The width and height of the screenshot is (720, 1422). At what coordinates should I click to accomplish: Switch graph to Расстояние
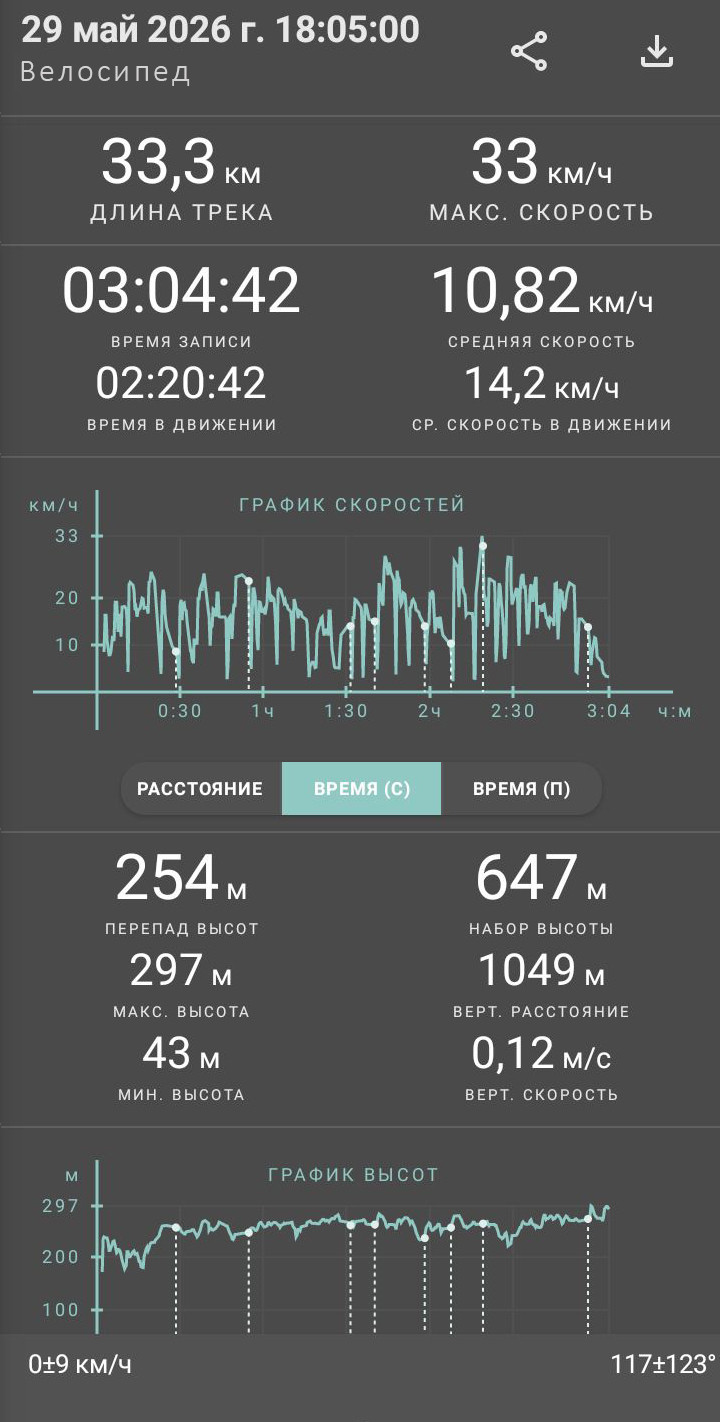tap(201, 789)
